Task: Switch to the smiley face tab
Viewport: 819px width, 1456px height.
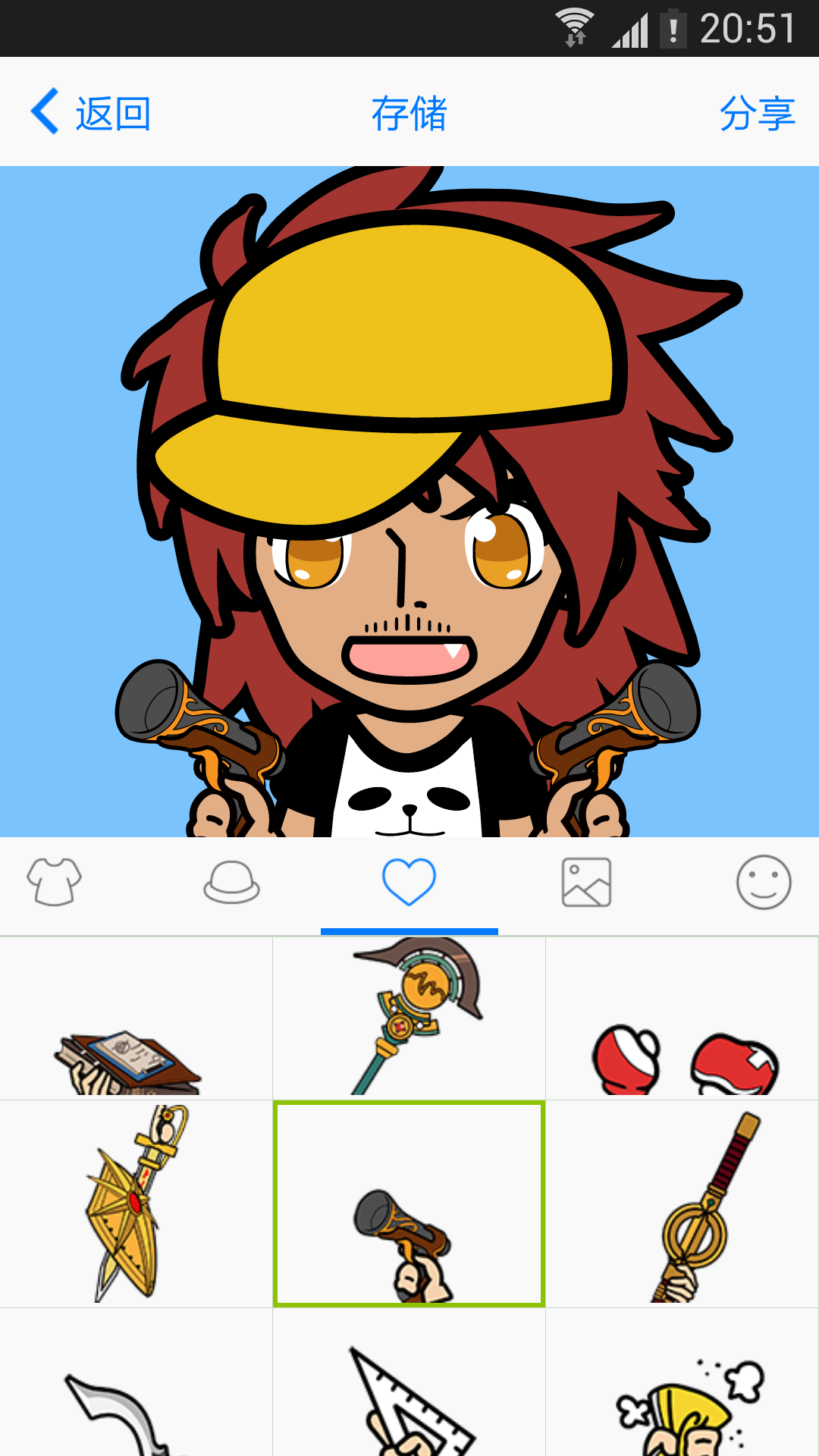Action: pos(764,883)
